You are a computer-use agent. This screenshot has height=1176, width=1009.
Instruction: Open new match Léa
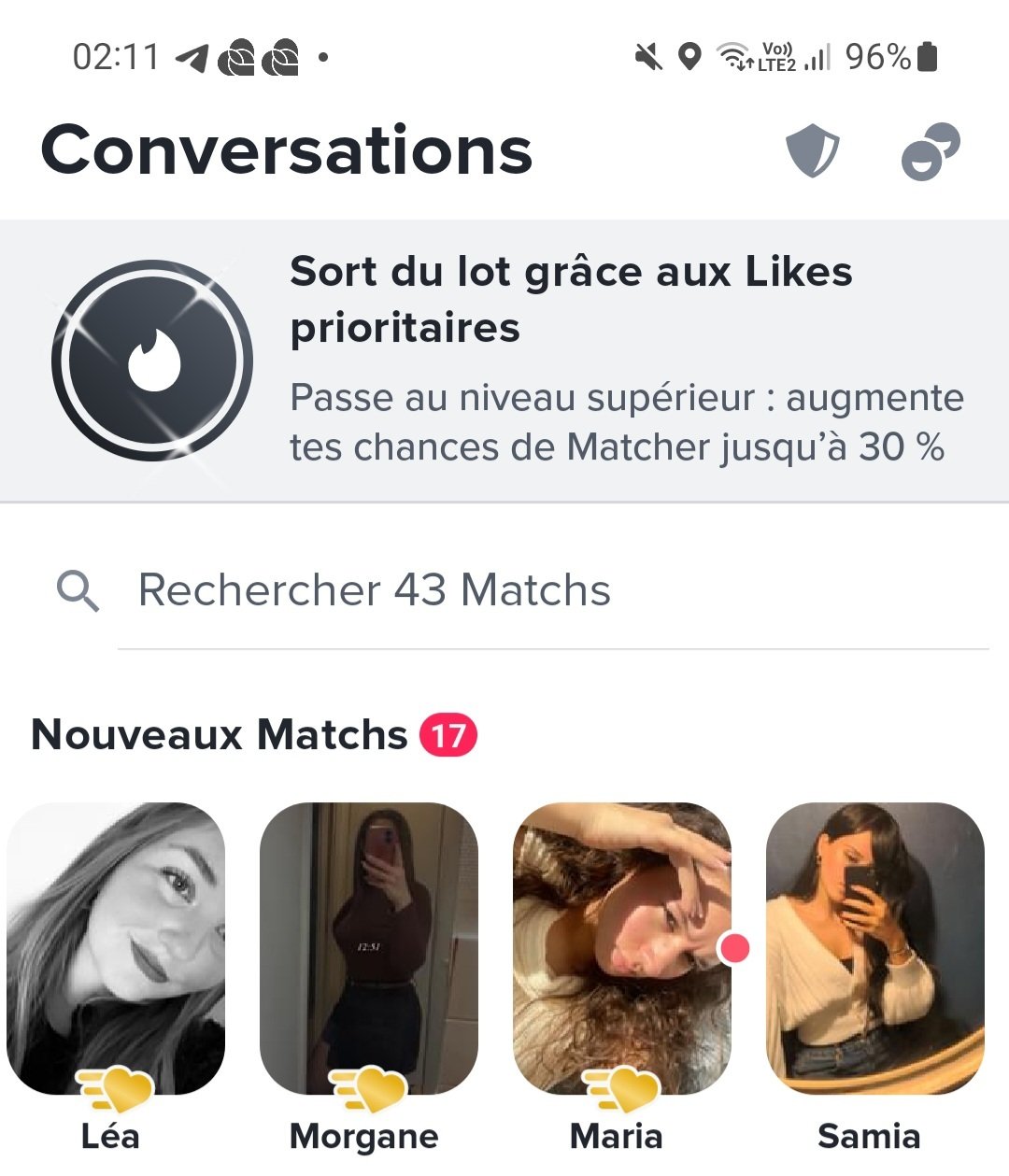tap(116, 949)
